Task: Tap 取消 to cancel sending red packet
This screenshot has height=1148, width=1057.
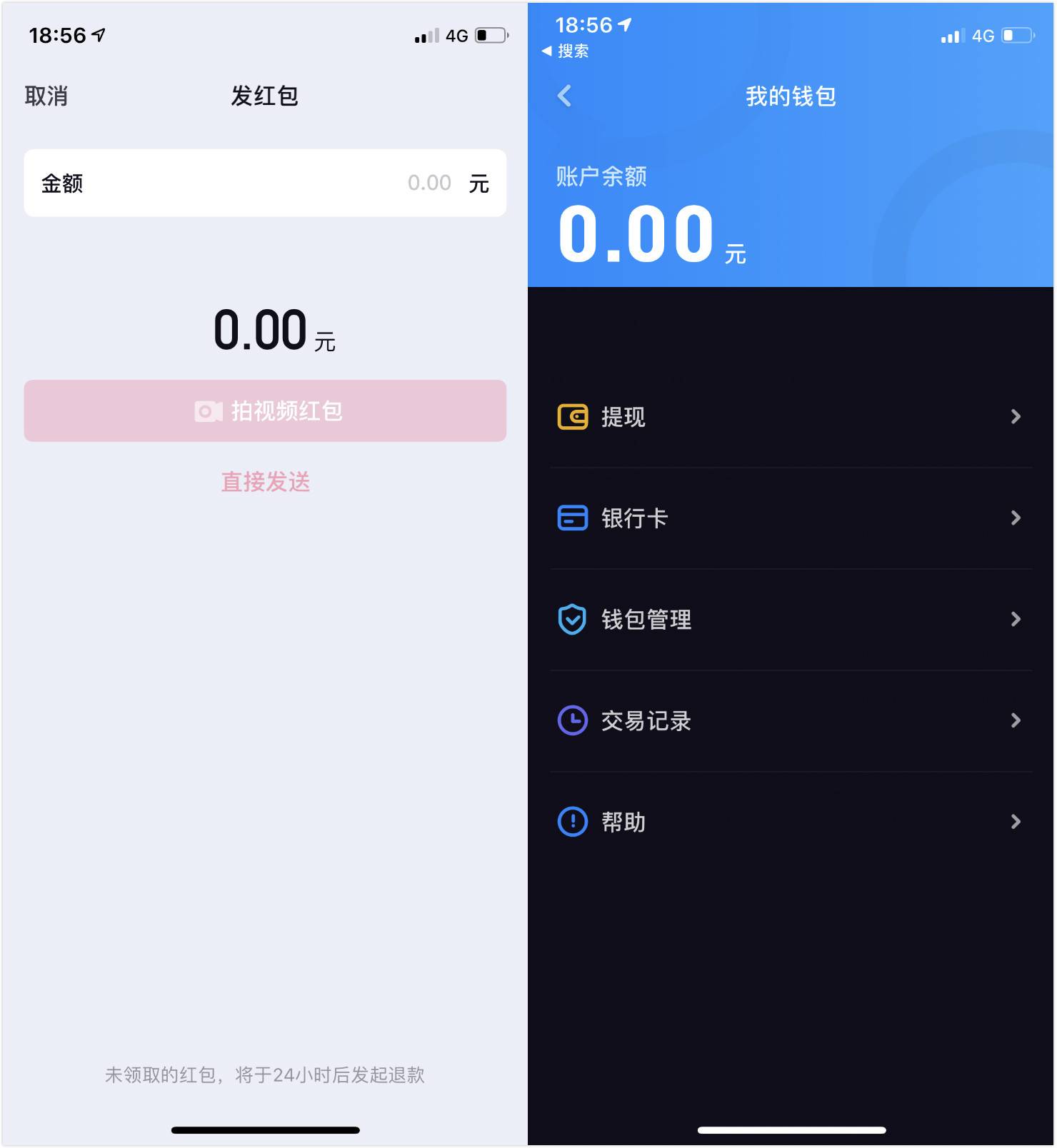Action: [x=46, y=96]
